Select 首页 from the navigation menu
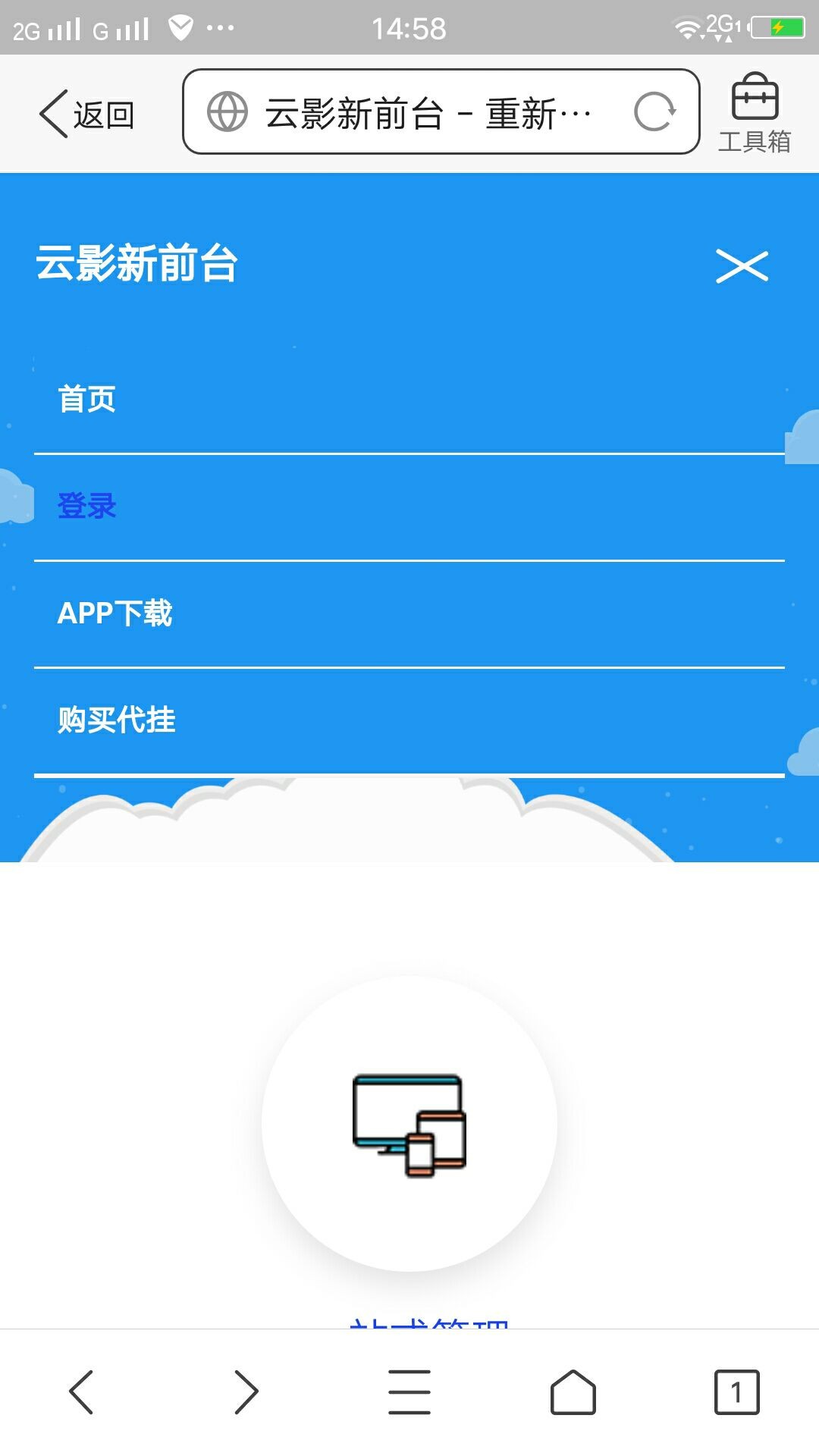Viewport: 819px width, 1456px height. (x=87, y=400)
